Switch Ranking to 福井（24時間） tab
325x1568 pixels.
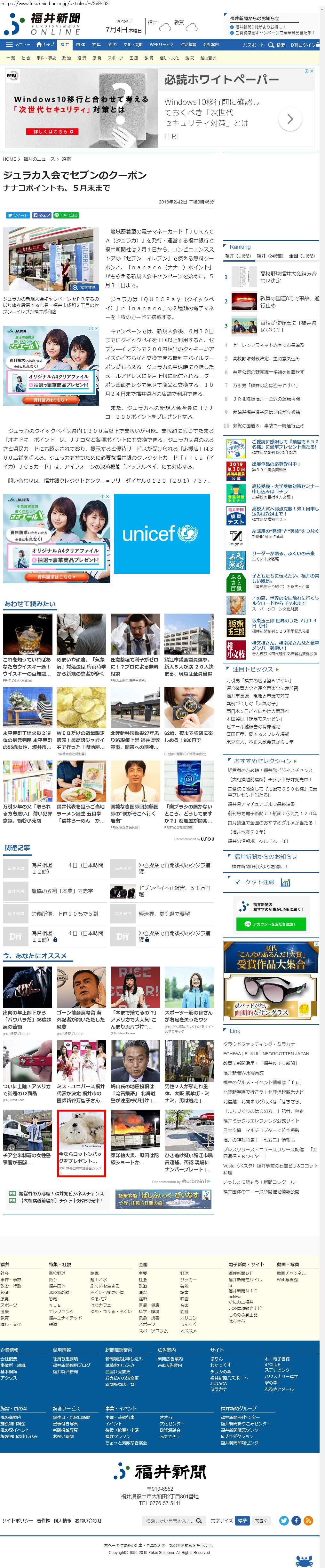coord(270,256)
